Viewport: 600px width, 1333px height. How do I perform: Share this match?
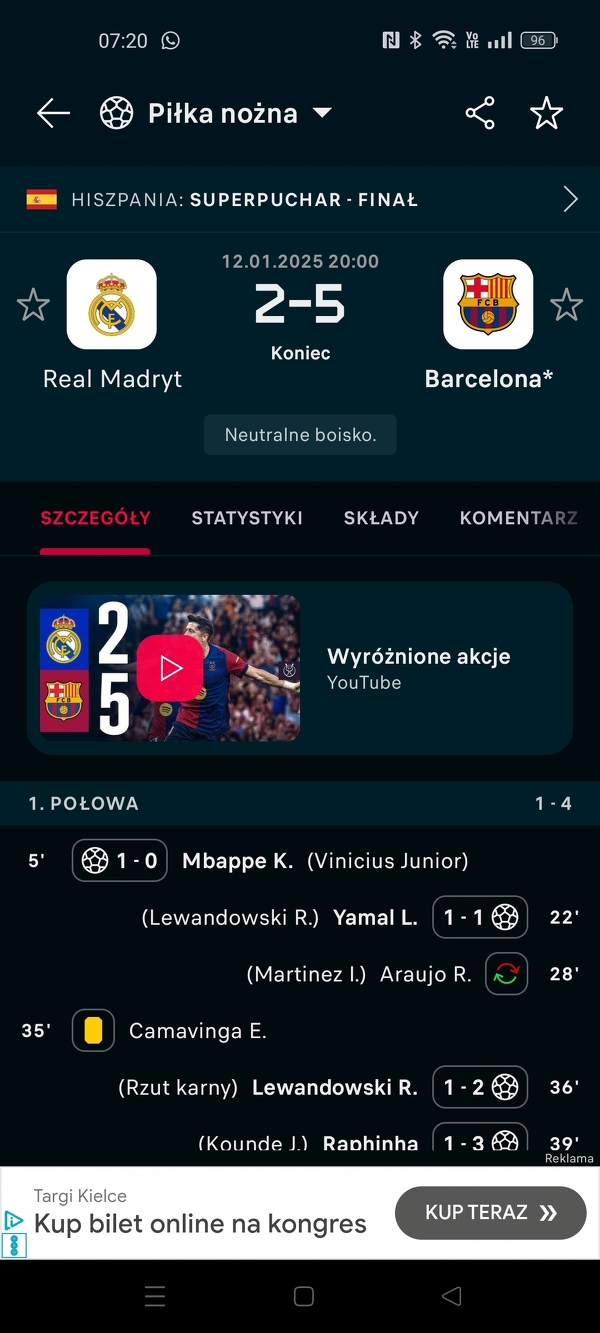480,113
